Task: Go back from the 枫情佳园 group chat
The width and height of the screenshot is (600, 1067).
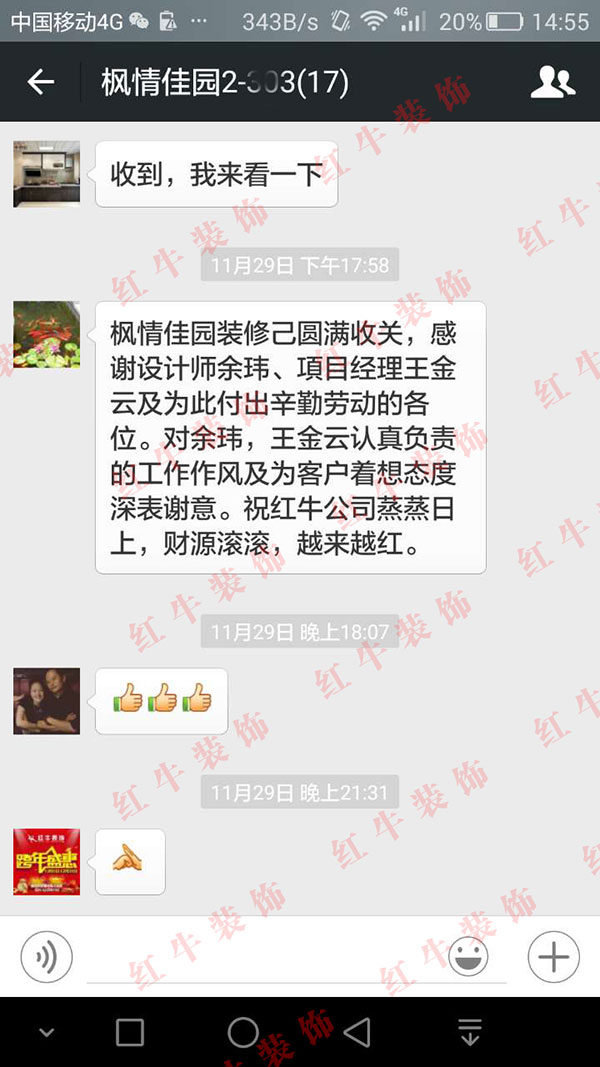Action: pos(40,82)
